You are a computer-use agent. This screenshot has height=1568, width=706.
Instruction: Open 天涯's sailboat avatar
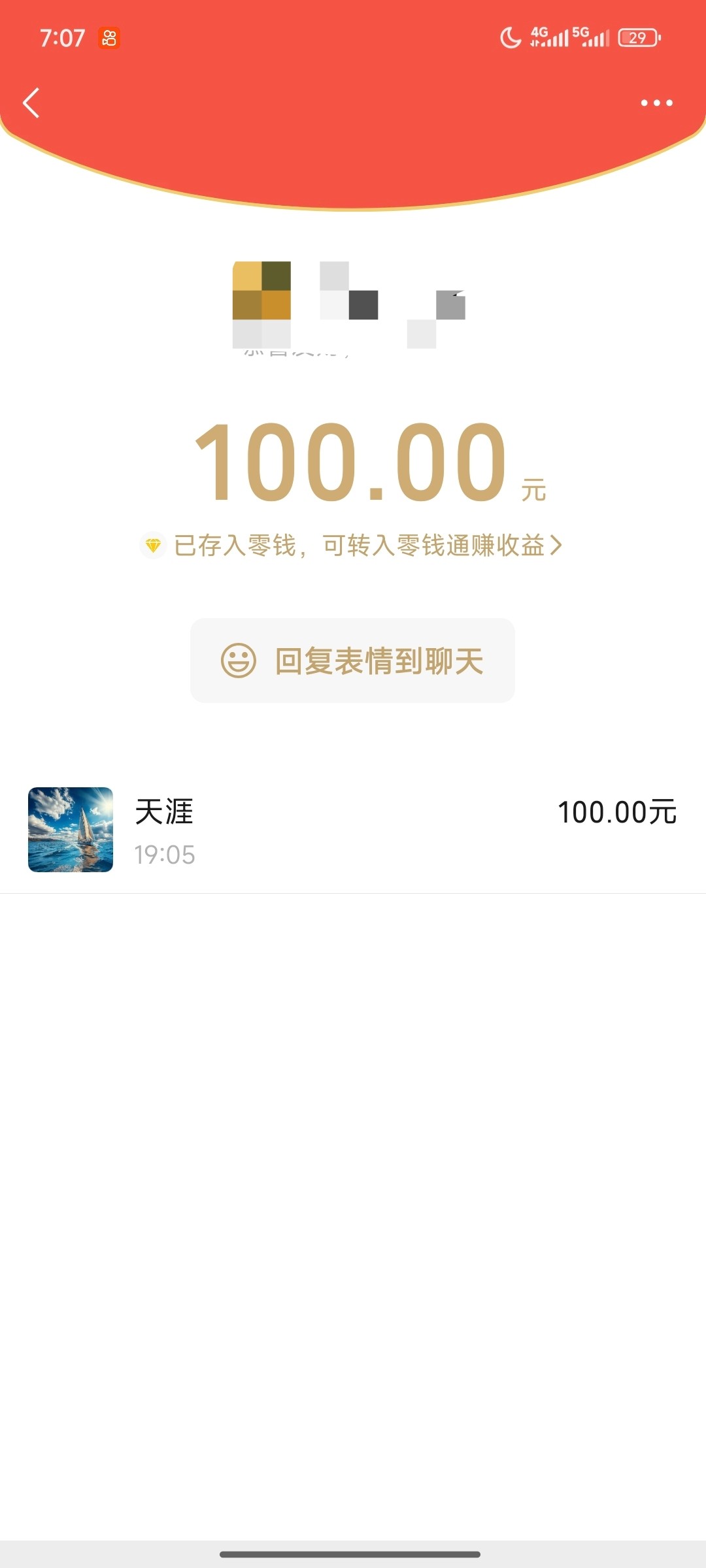point(71,830)
